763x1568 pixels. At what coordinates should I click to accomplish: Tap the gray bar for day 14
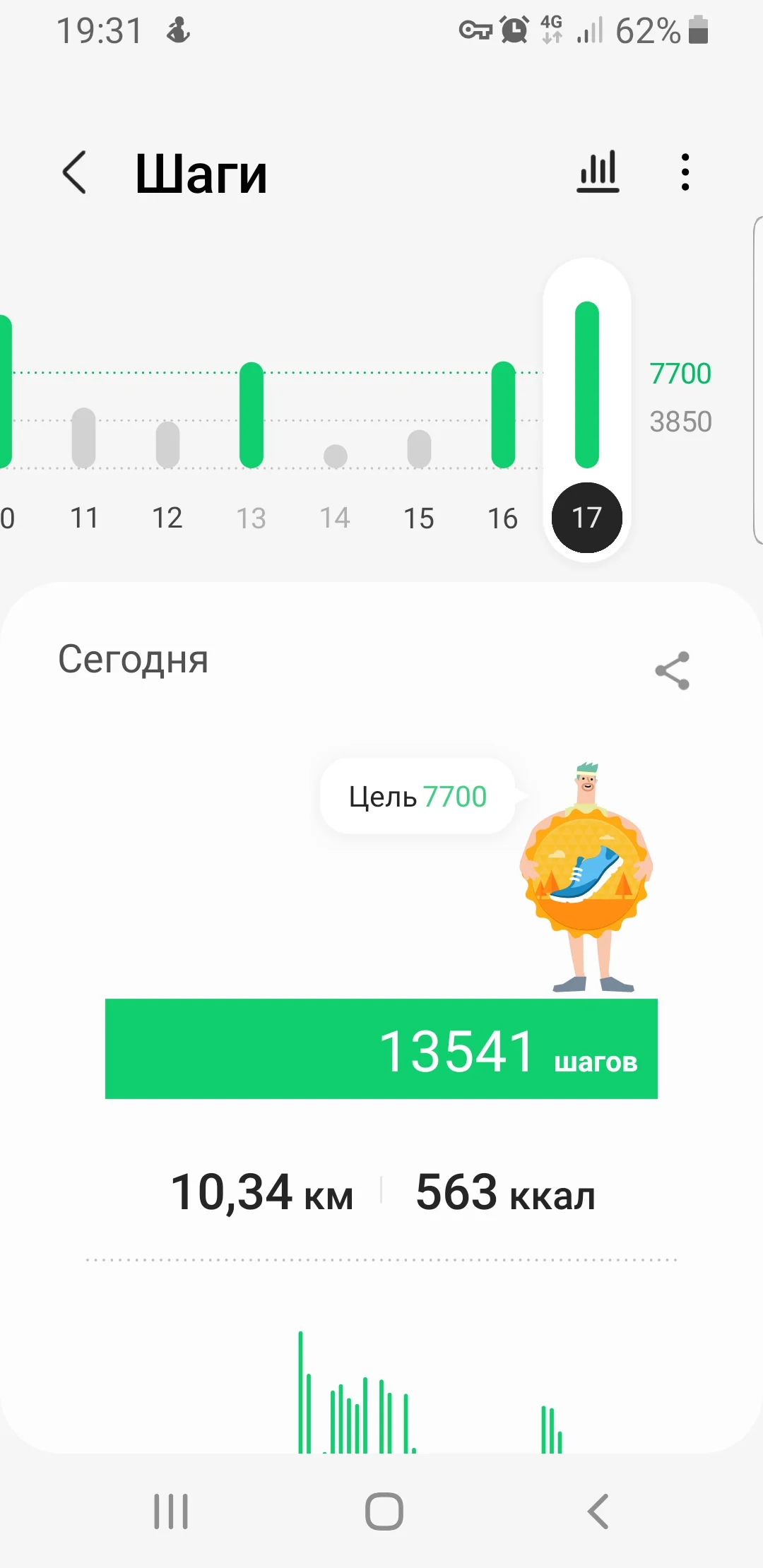[x=335, y=456]
